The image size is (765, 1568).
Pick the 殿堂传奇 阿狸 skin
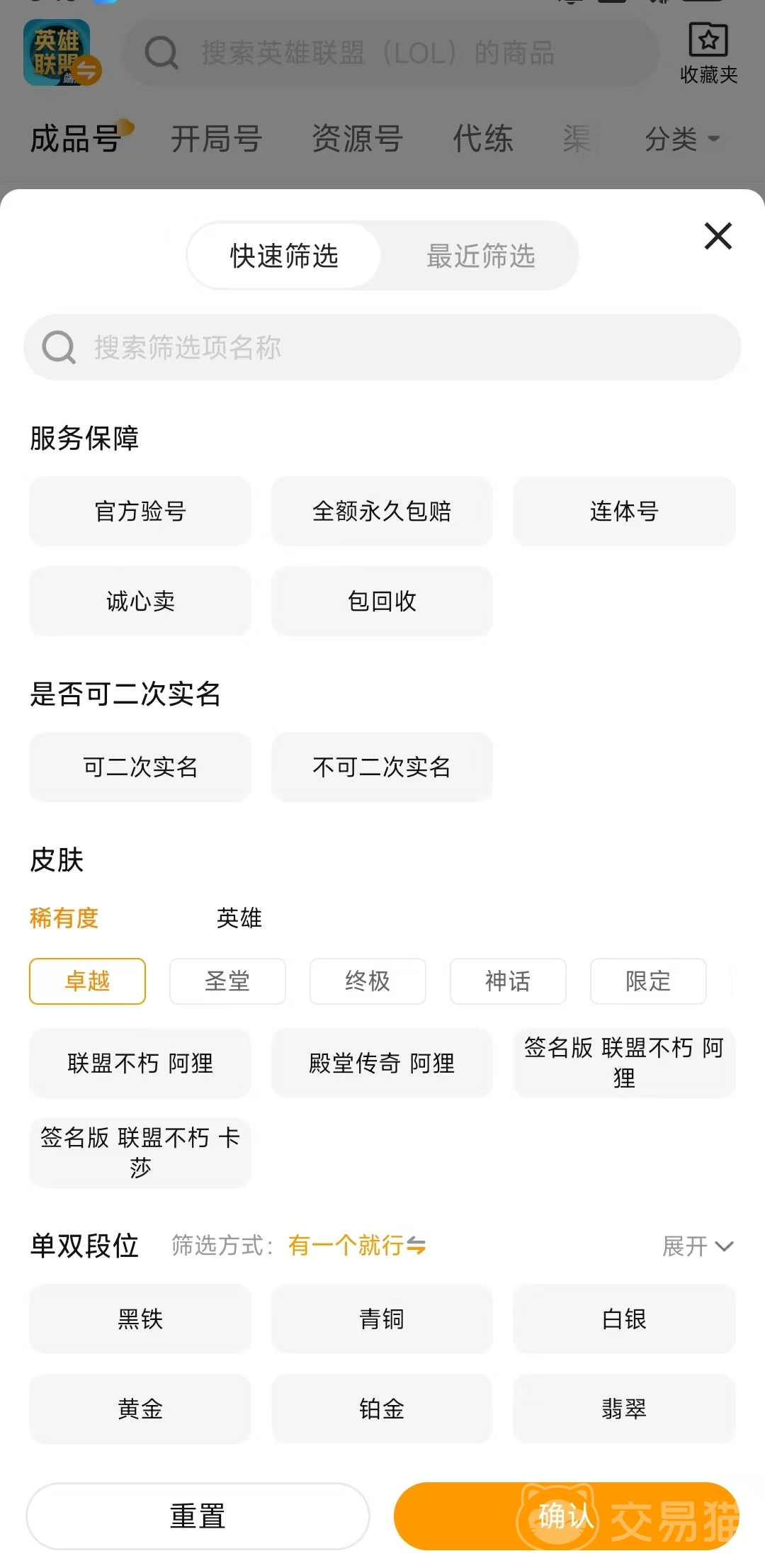tap(382, 1063)
